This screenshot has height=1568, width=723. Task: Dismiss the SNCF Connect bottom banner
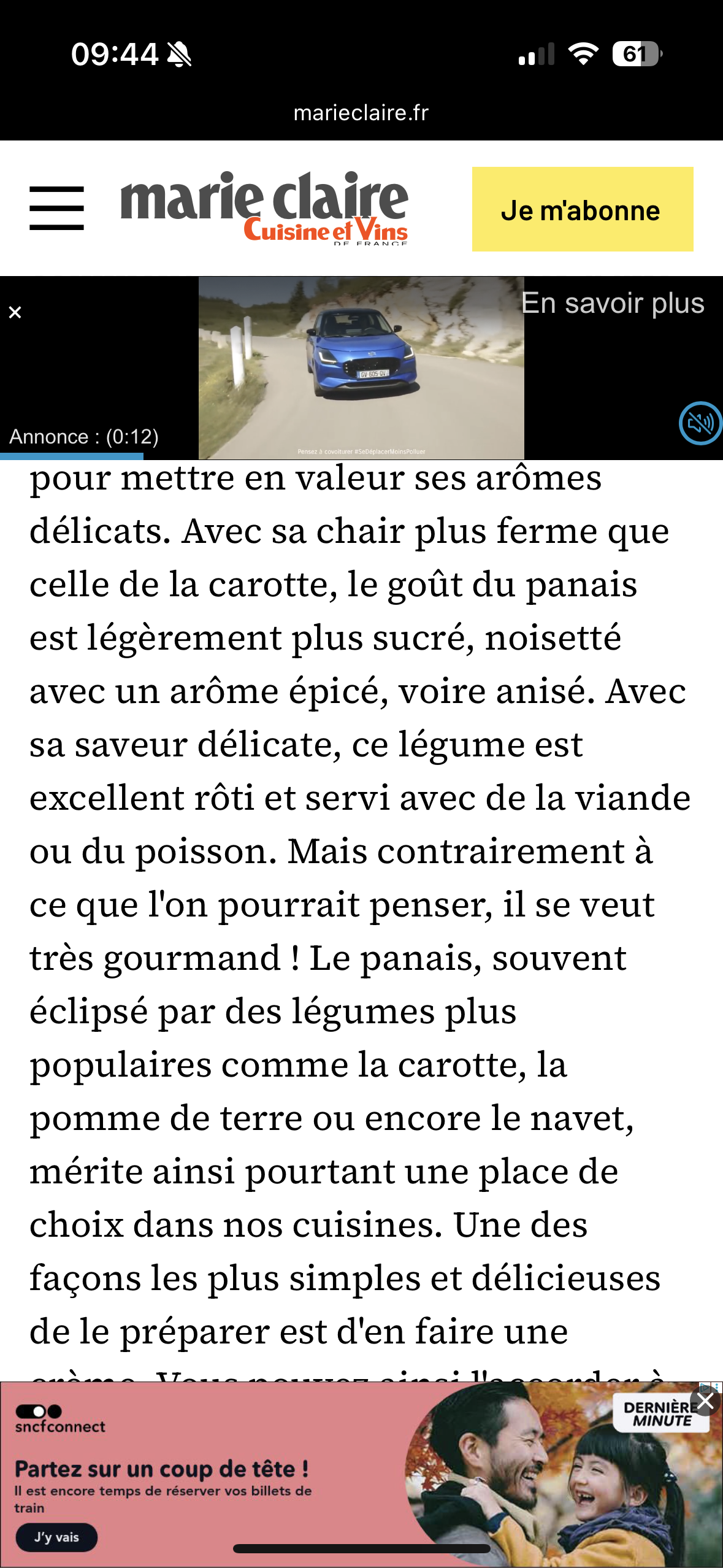click(705, 1401)
